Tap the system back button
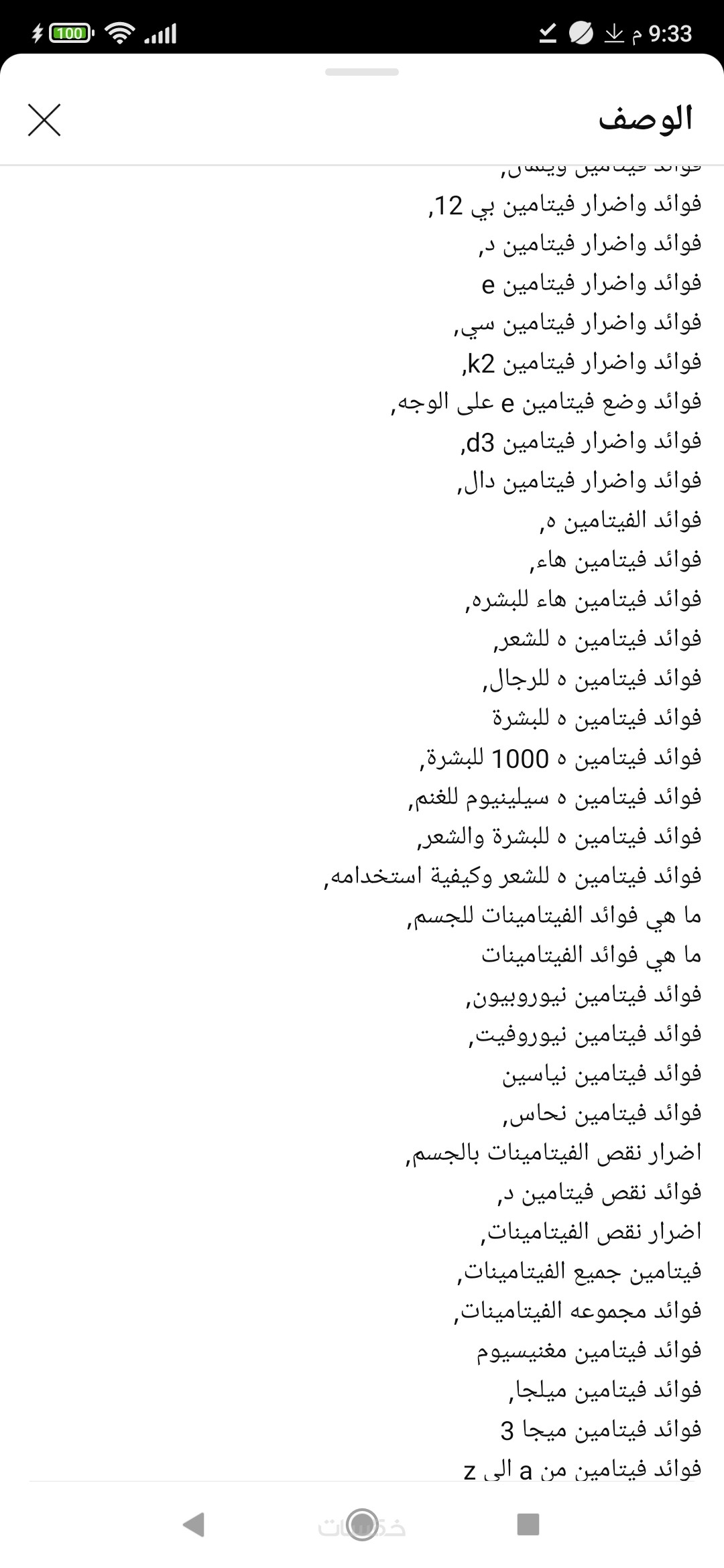The image size is (724, 1568). (x=194, y=1524)
